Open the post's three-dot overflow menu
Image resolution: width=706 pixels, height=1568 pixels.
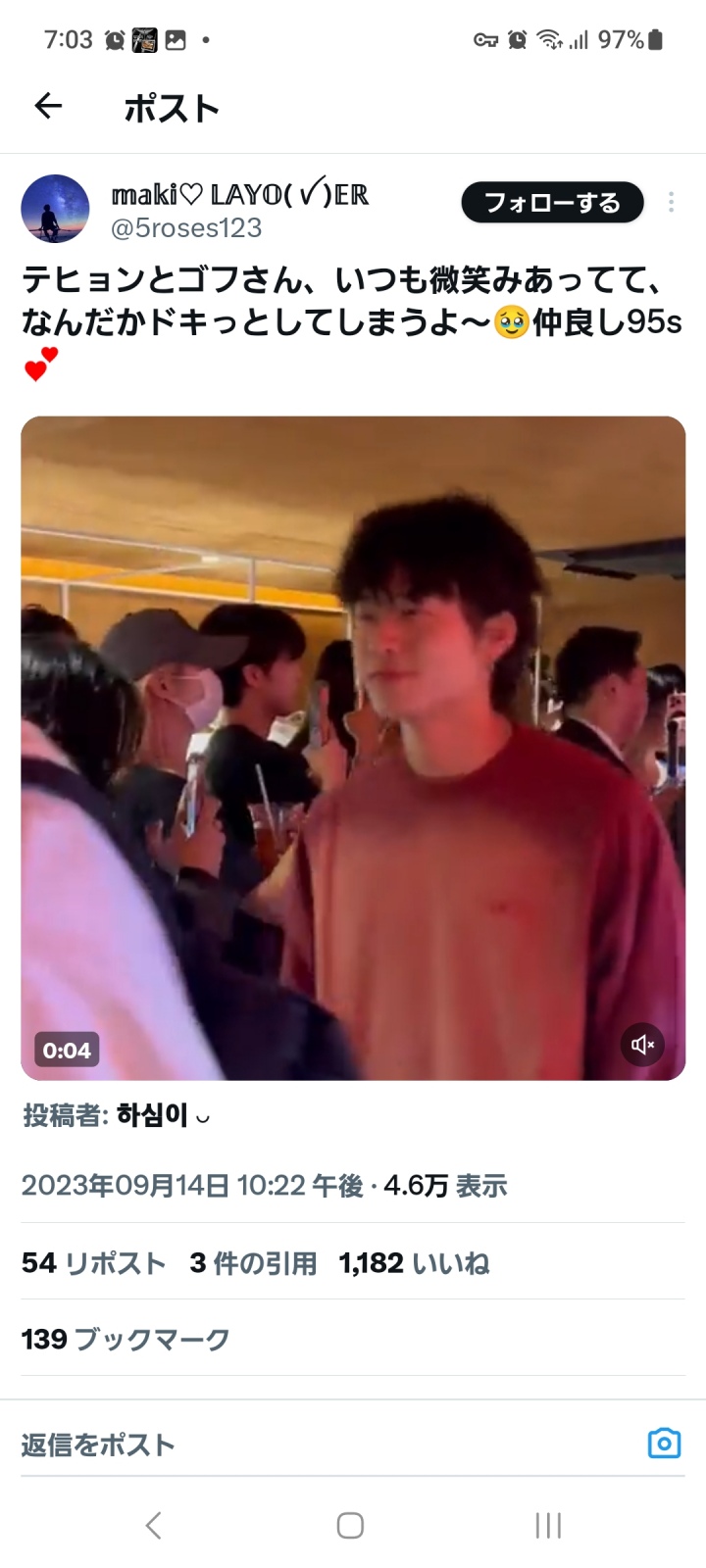672,202
